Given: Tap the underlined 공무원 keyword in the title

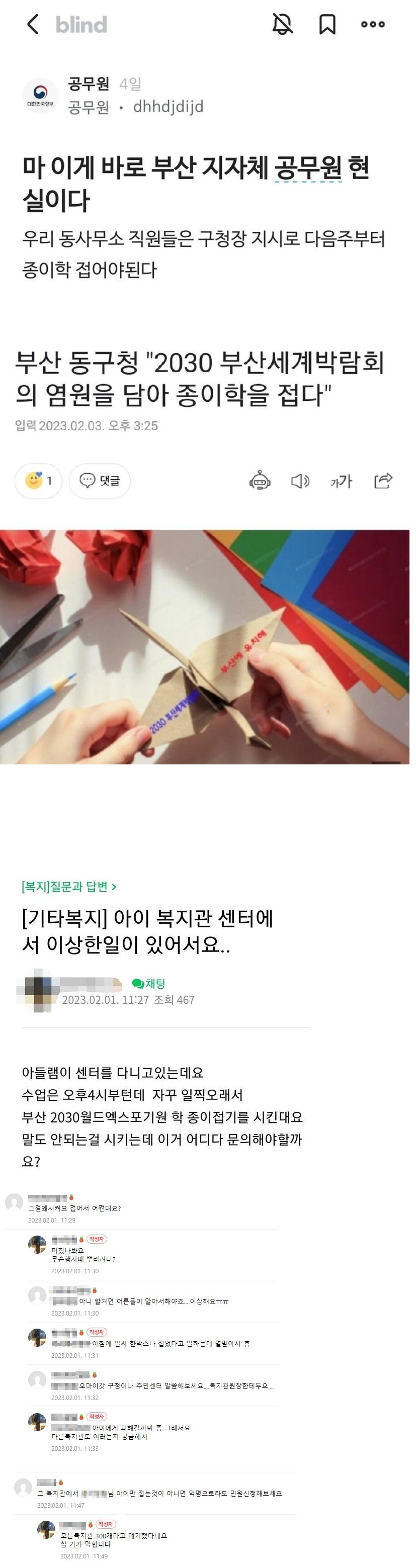Looking at the screenshot, I should [307, 168].
